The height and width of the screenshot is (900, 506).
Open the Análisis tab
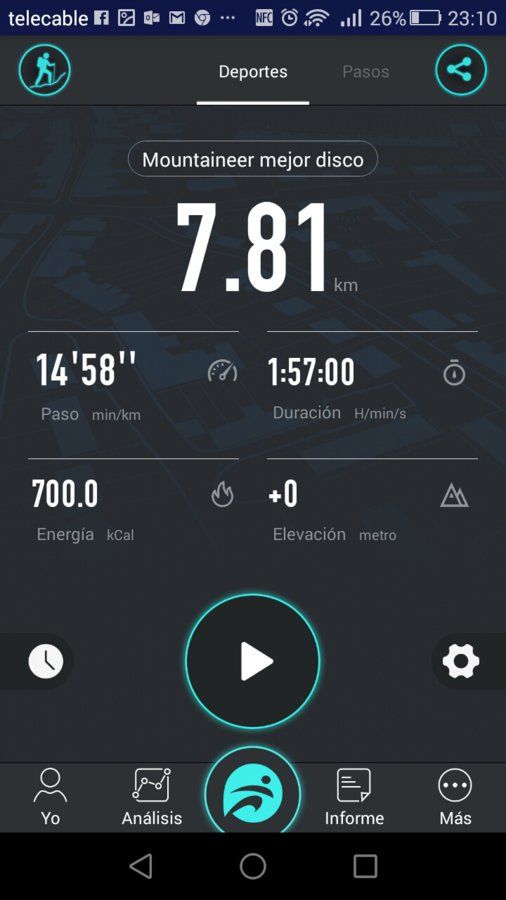coord(152,797)
